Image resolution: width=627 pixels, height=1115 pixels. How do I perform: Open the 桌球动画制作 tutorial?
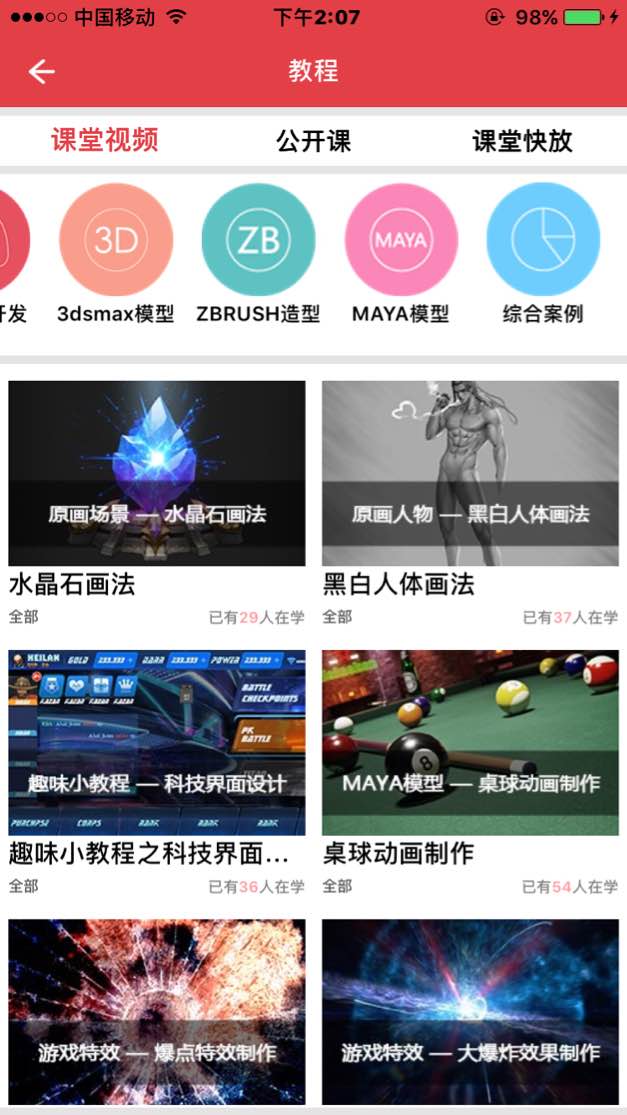click(x=470, y=742)
